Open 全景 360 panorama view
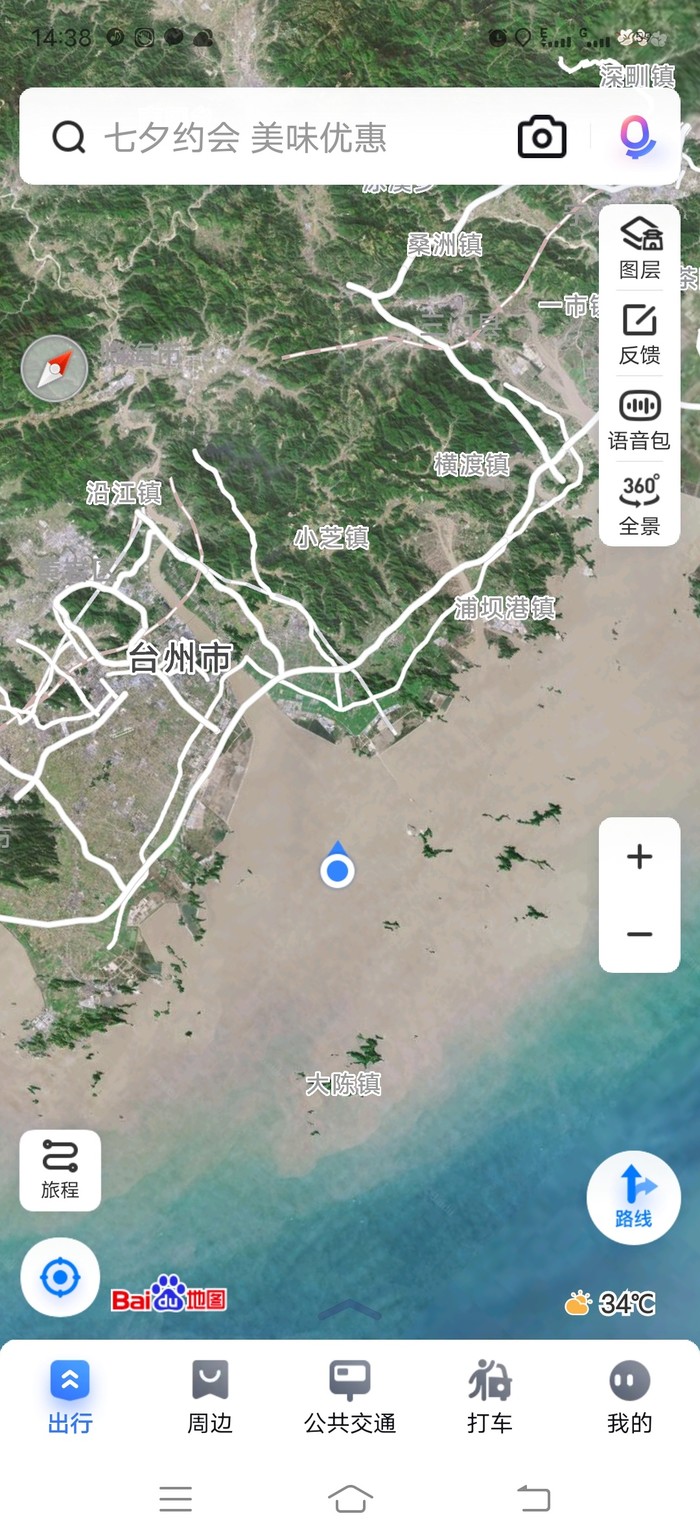This screenshot has height=1540, width=700. click(640, 504)
